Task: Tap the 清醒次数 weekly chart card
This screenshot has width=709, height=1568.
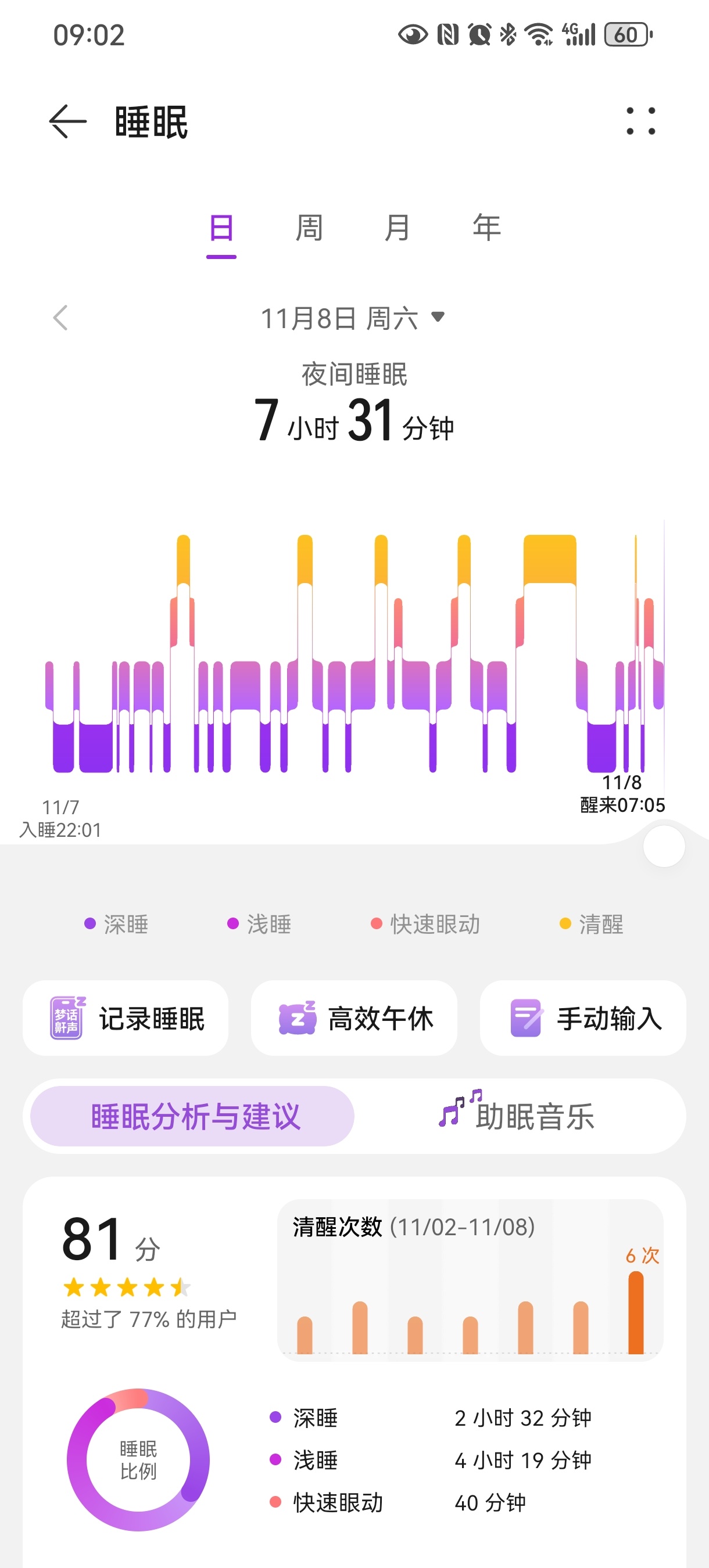Action: [470, 1279]
